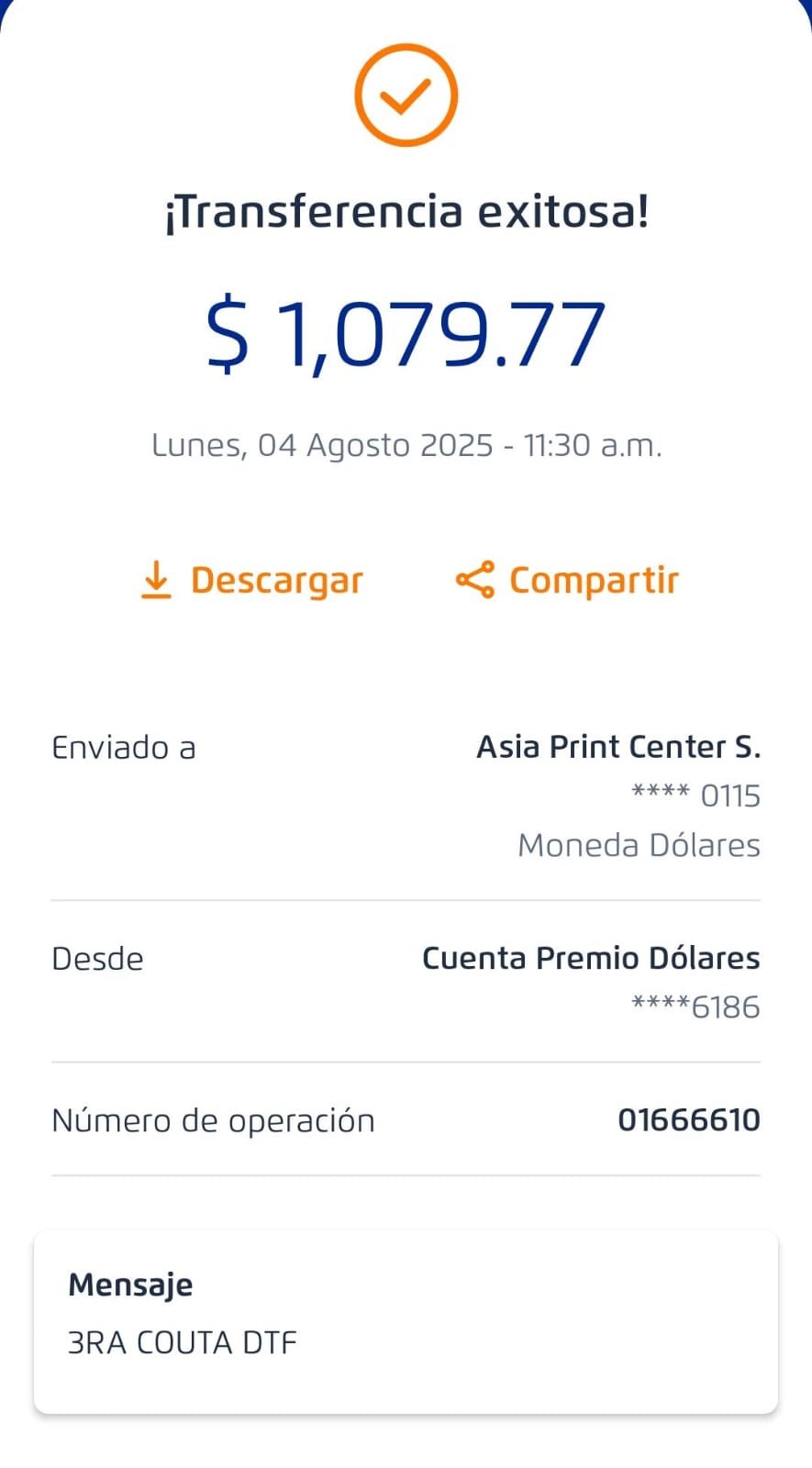
Task: Share the receipt via Compartir
Action: coord(567,581)
